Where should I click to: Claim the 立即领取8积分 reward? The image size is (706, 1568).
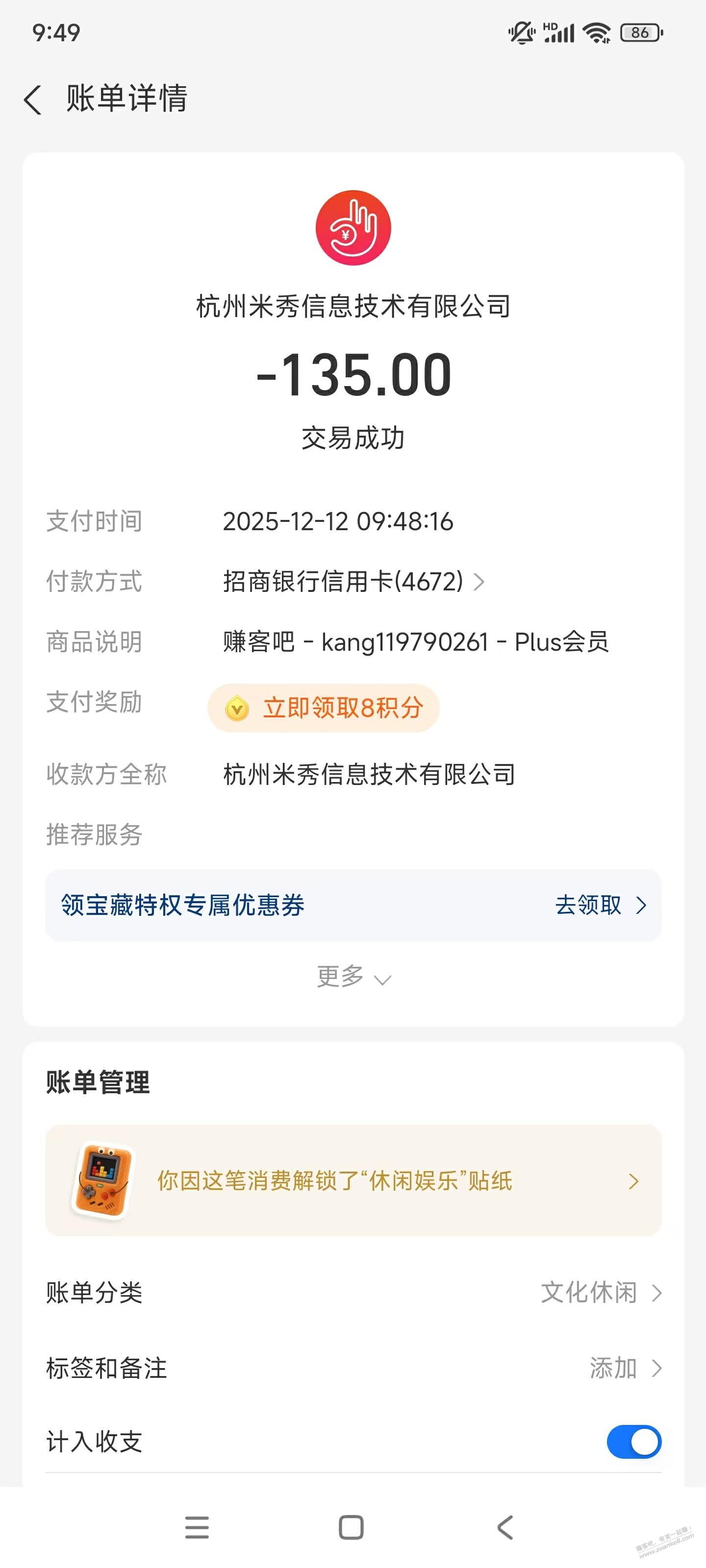(x=324, y=708)
